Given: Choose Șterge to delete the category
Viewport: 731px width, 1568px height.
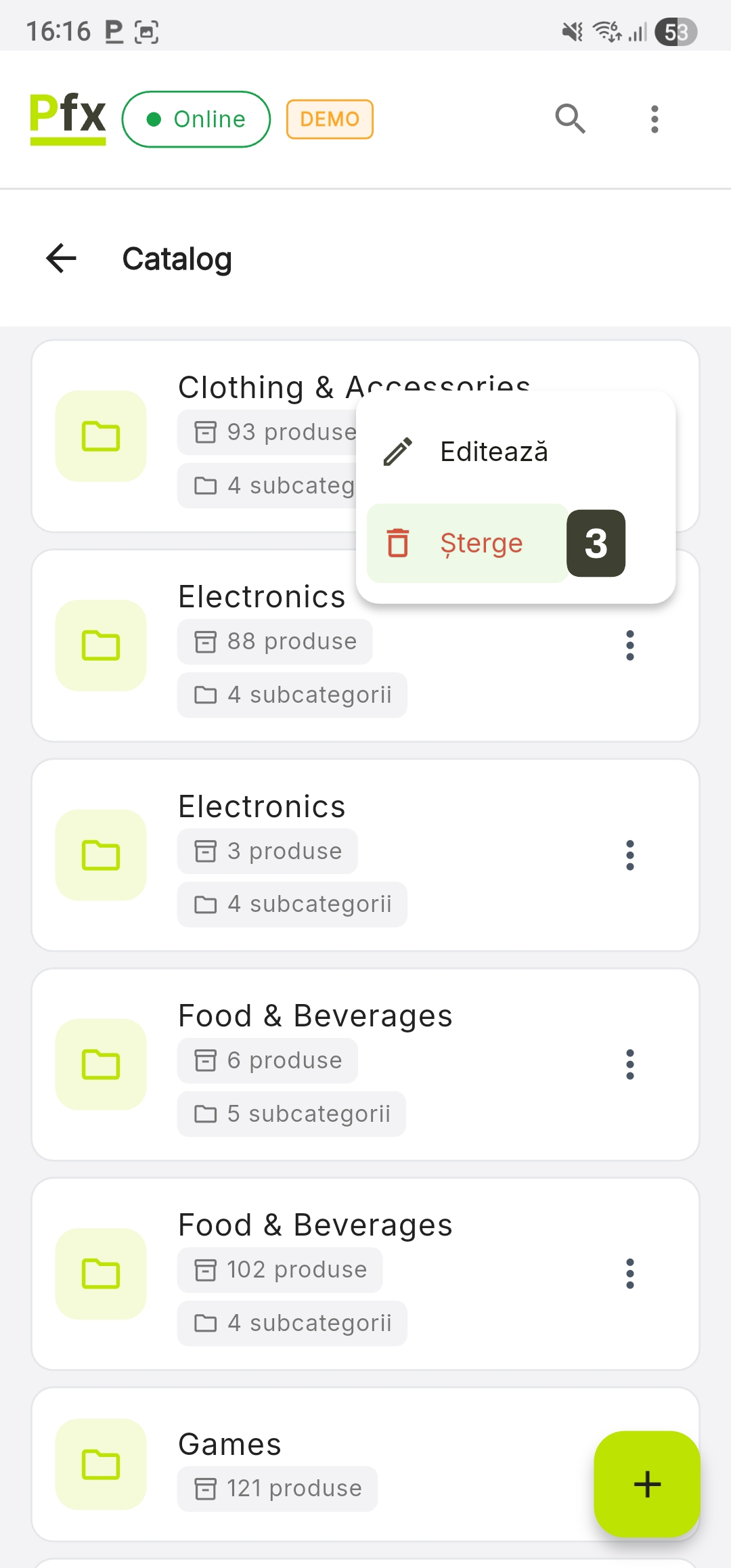Looking at the screenshot, I should pos(468,543).
